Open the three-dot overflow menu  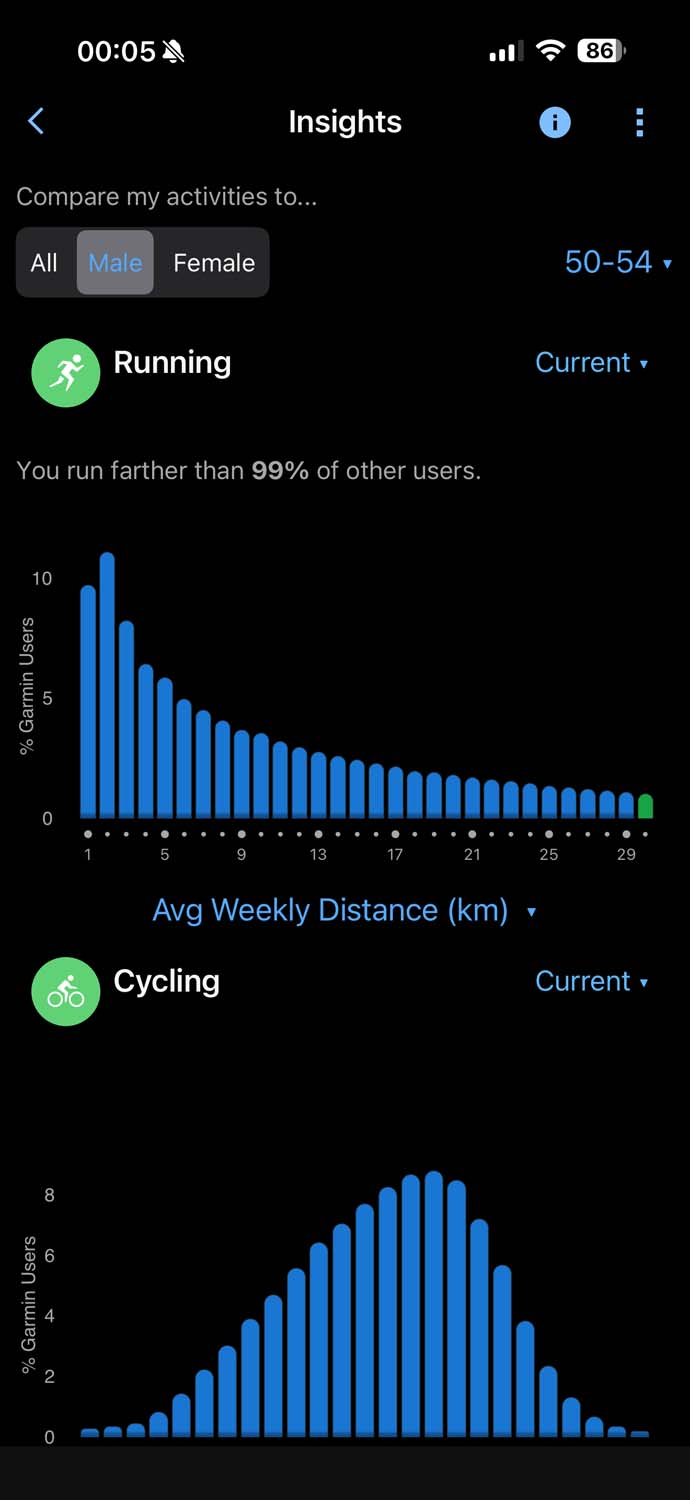[x=640, y=122]
